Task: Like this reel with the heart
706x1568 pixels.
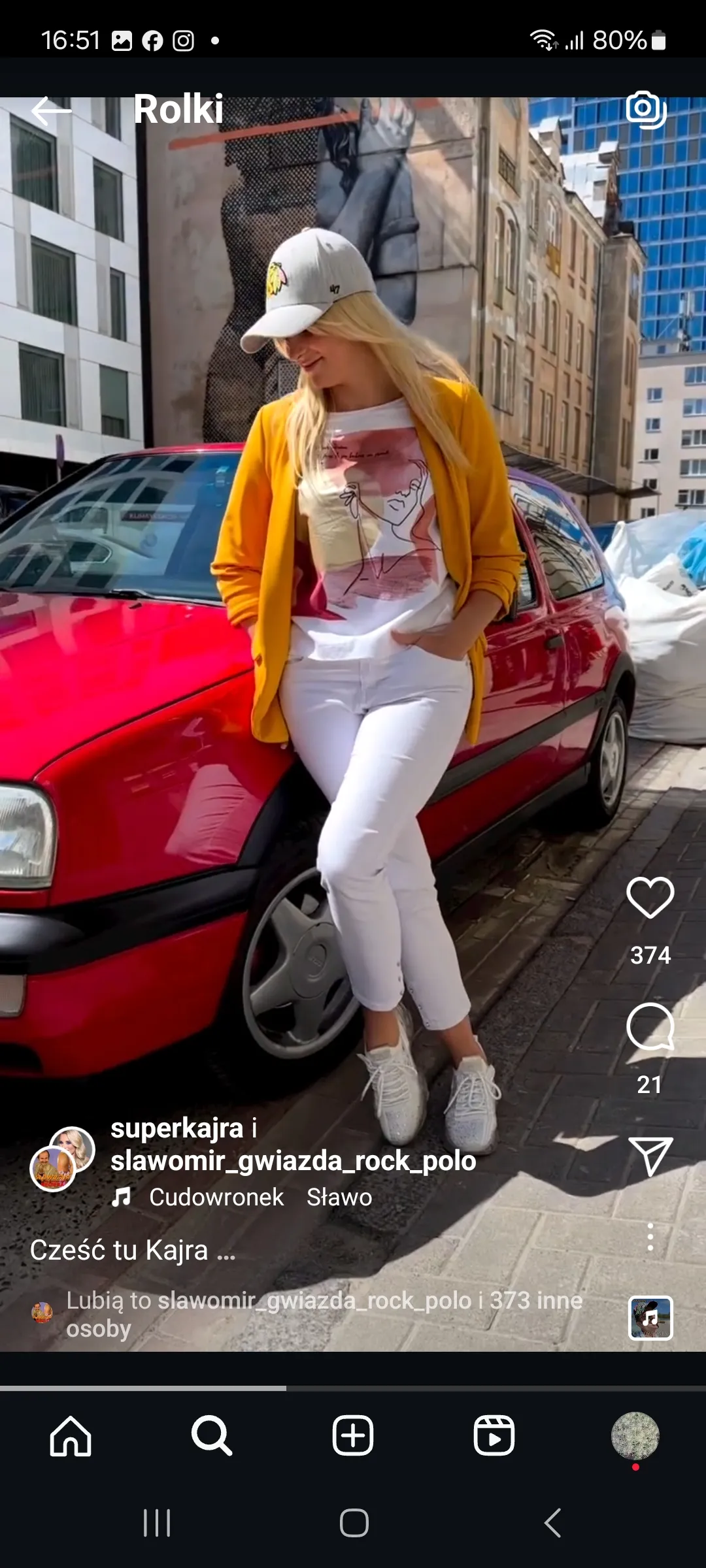Action: (x=650, y=897)
